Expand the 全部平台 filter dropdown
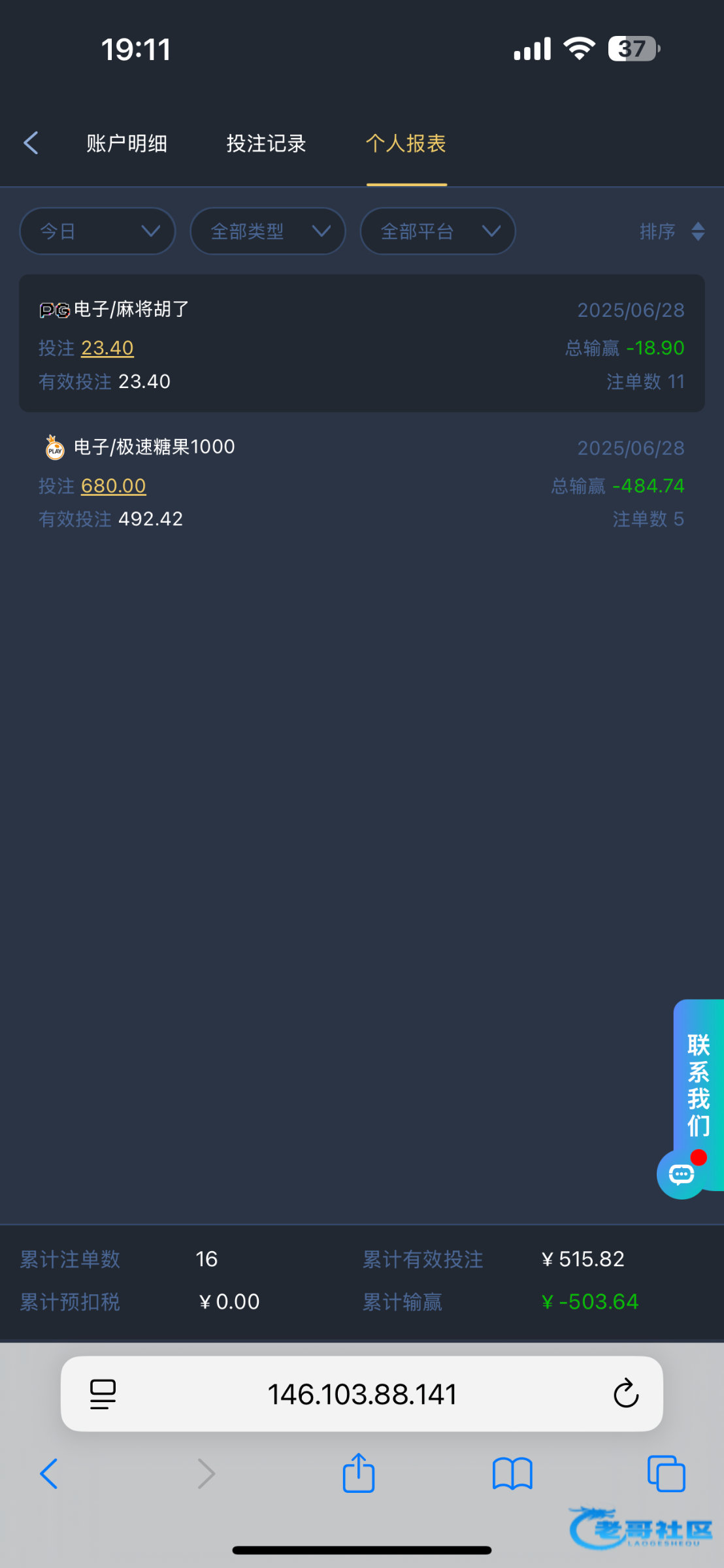Image resolution: width=724 pixels, height=1568 pixels. (438, 231)
